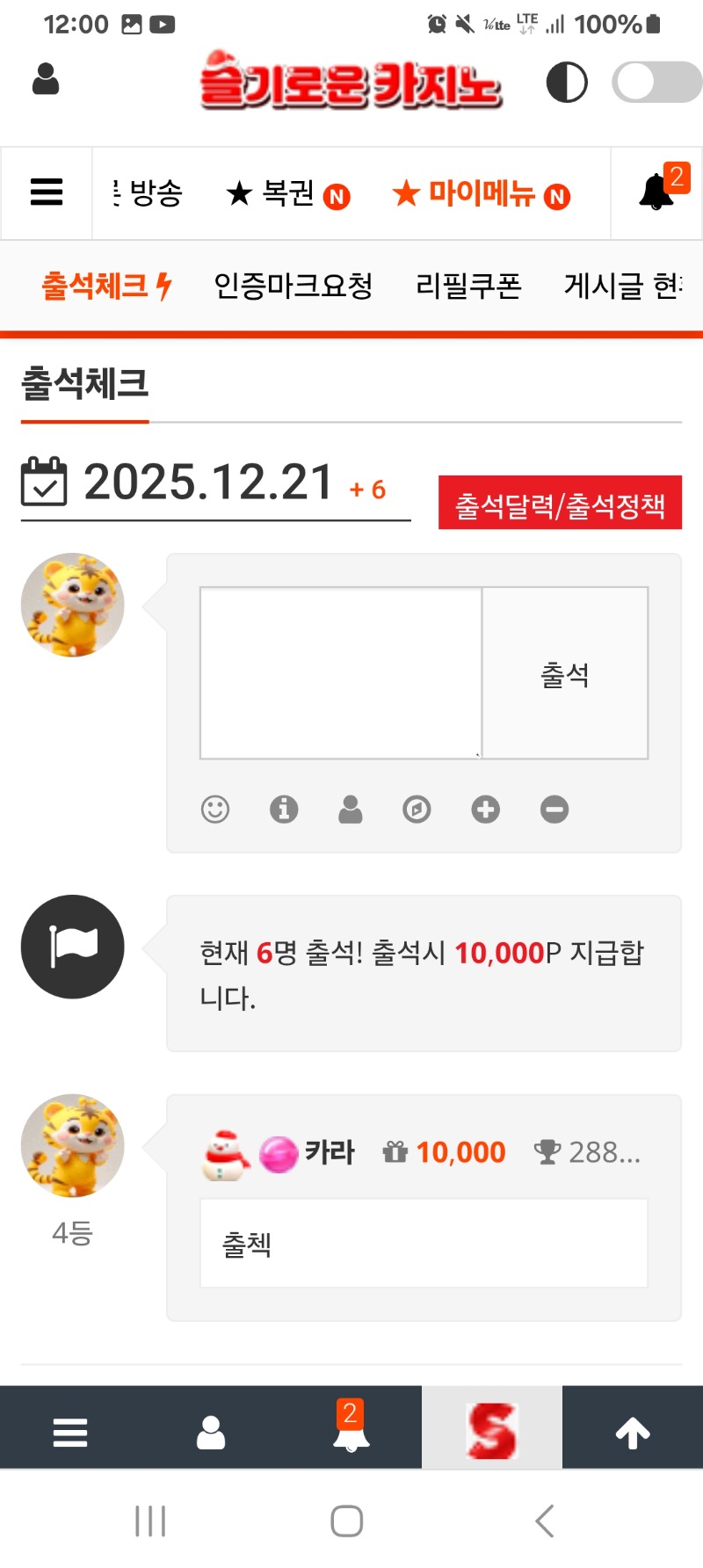The height and width of the screenshot is (1568, 703).
Task: Jump to top with the up arrow
Action: pyautogui.click(x=633, y=1434)
